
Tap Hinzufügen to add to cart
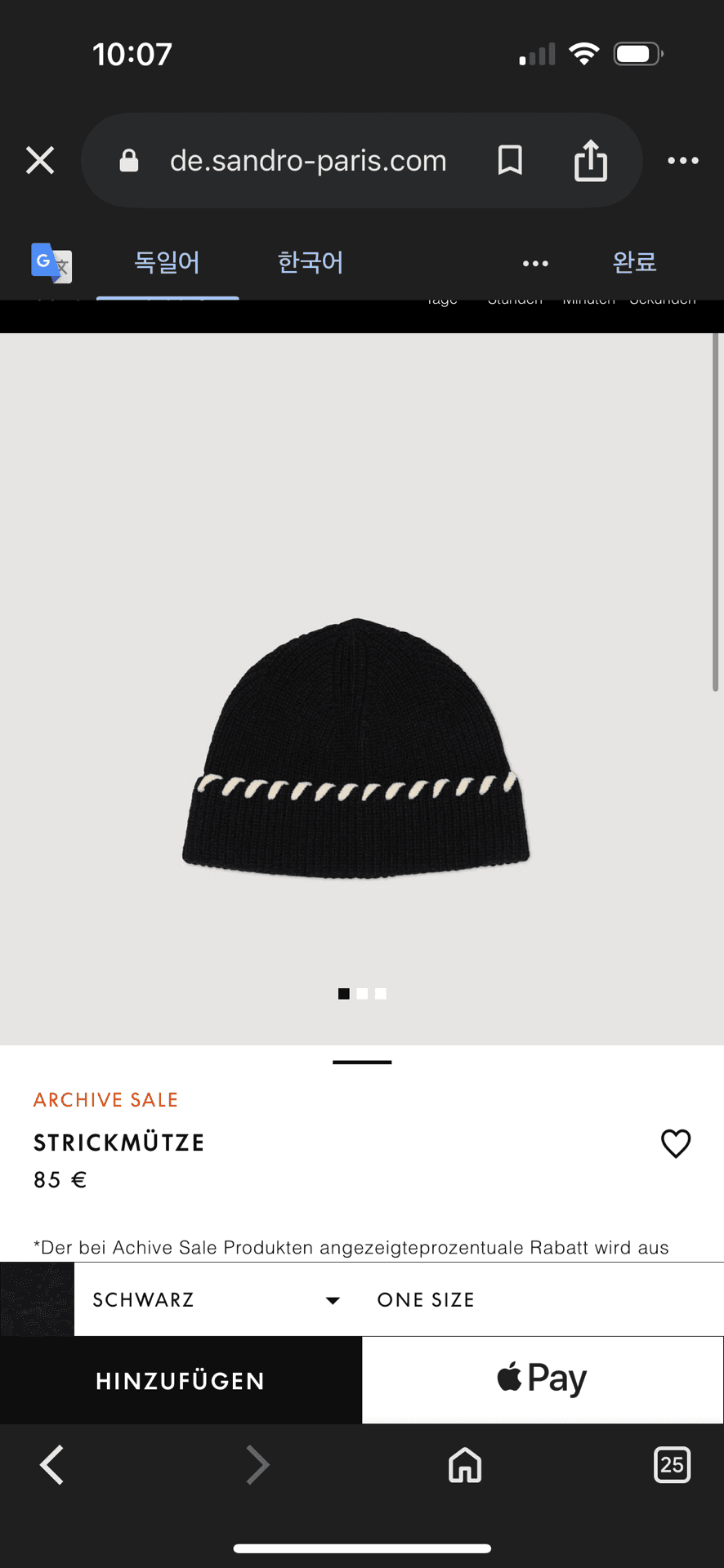(x=181, y=1381)
